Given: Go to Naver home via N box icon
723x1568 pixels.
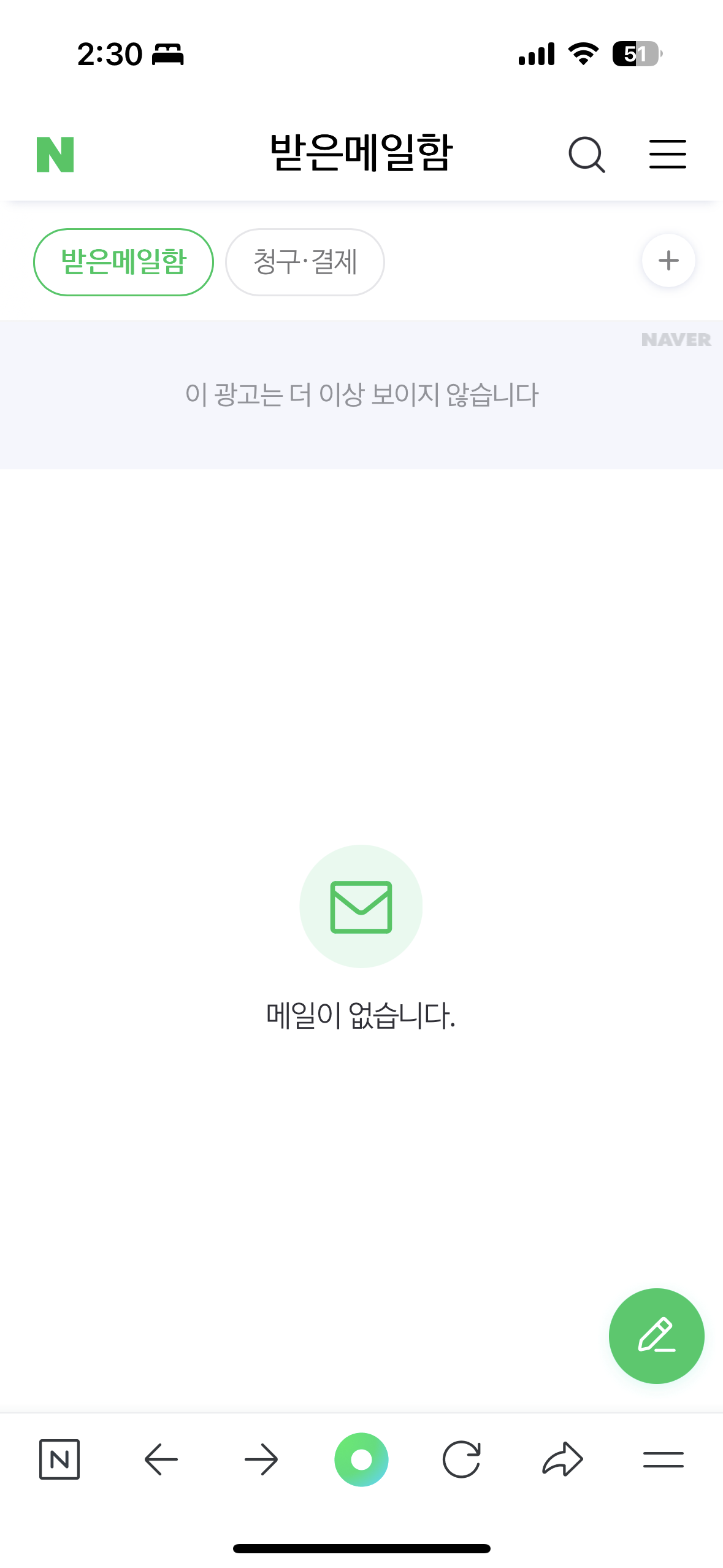Looking at the screenshot, I should pos(59,1459).
